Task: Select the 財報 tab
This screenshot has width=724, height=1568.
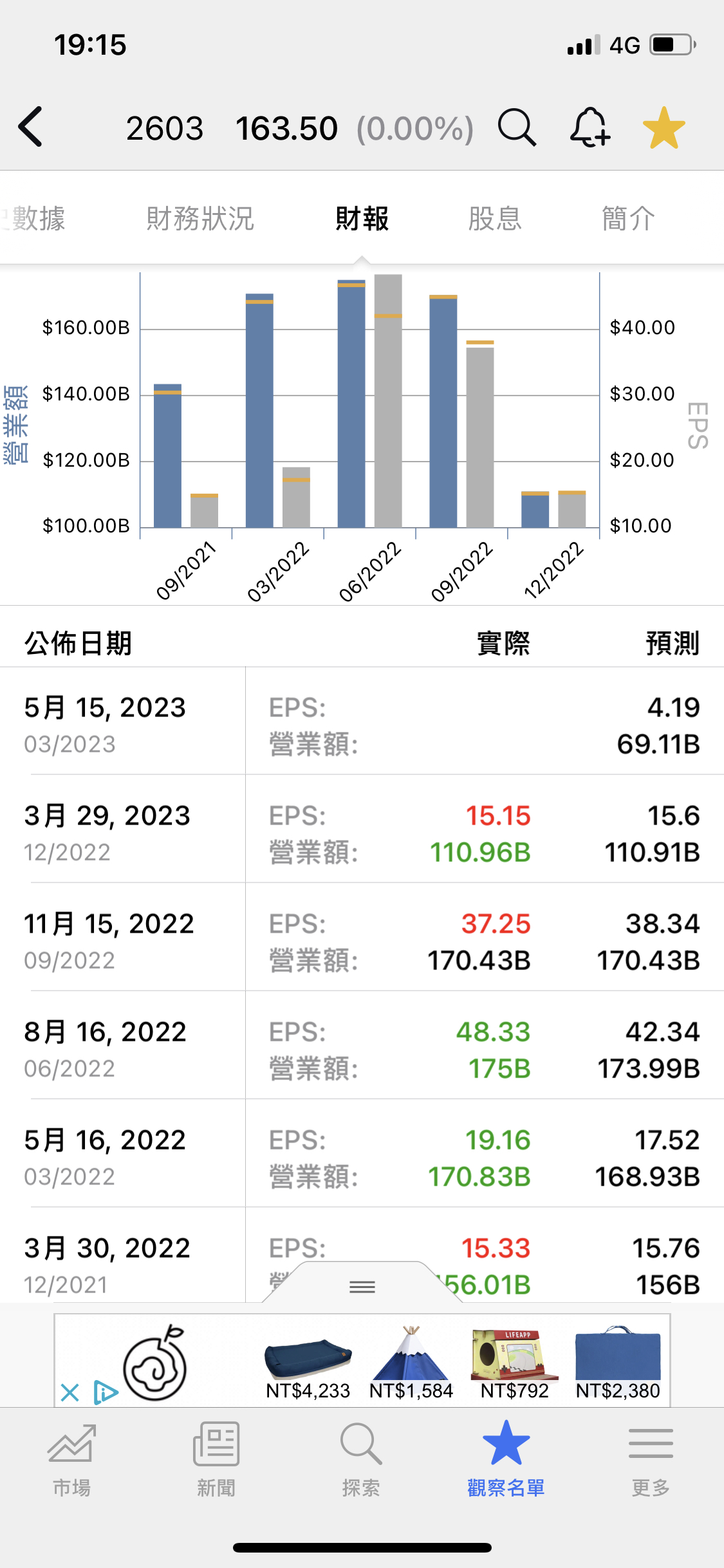Action: (362, 219)
